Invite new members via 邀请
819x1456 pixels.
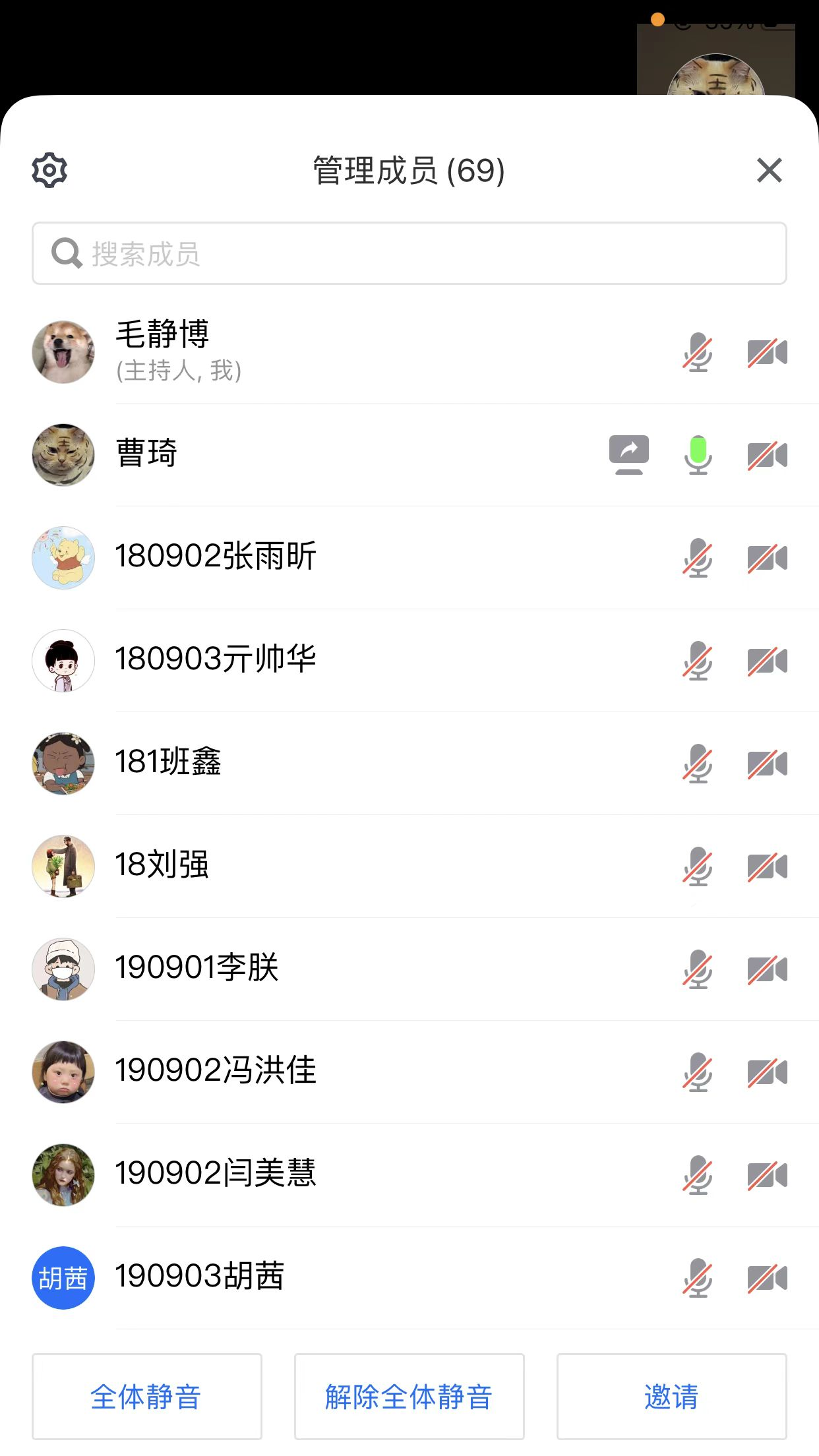tap(671, 1397)
